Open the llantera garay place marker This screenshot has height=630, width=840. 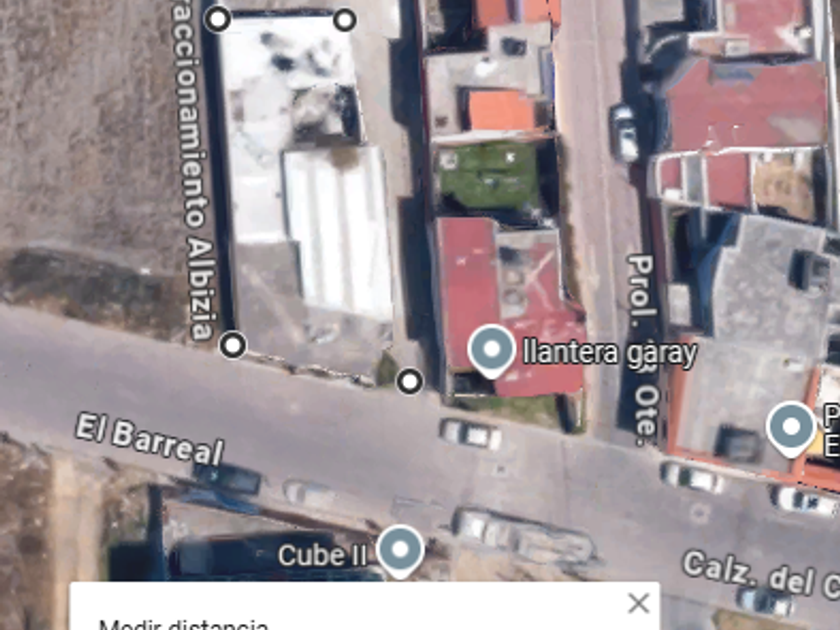coord(491,351)
